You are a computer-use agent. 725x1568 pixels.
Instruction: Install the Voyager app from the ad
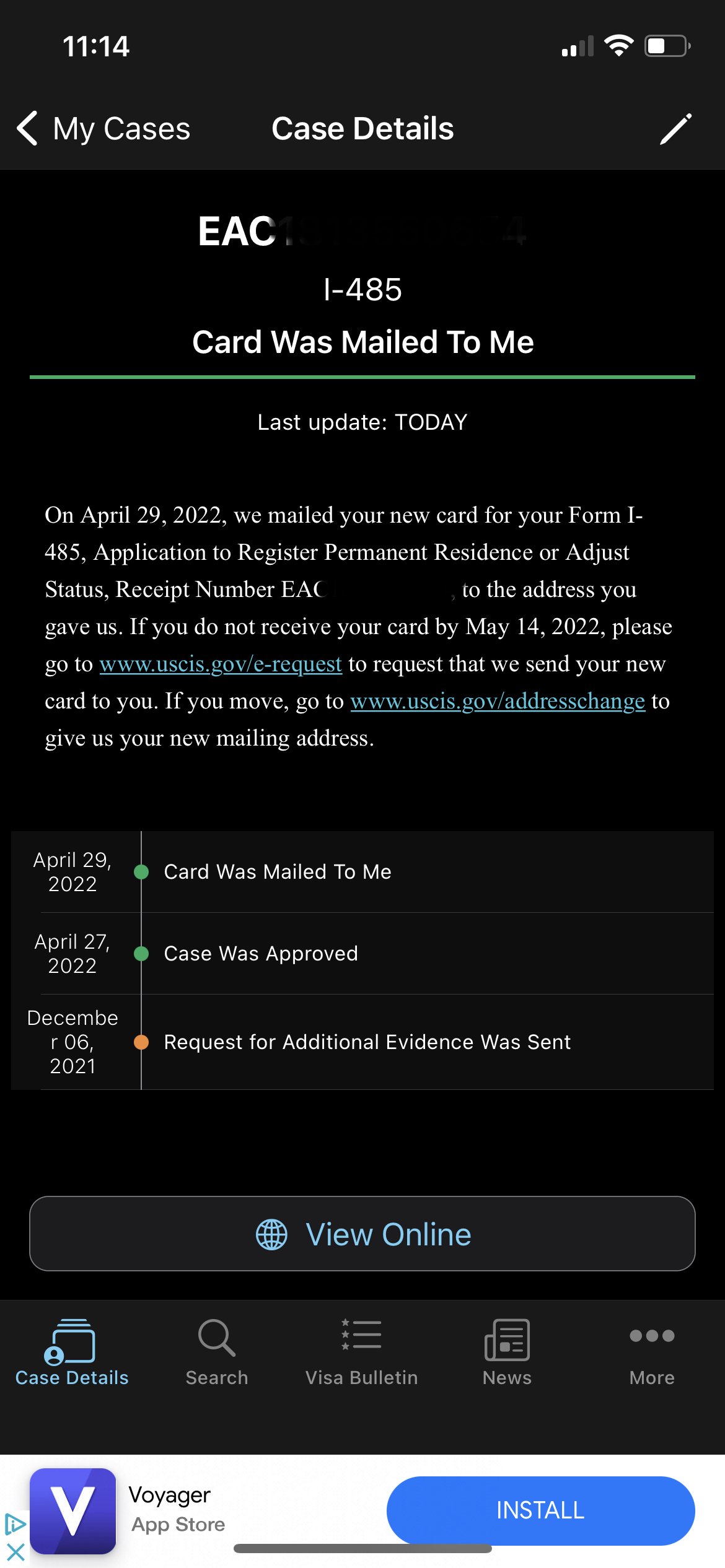[541, 1510]
